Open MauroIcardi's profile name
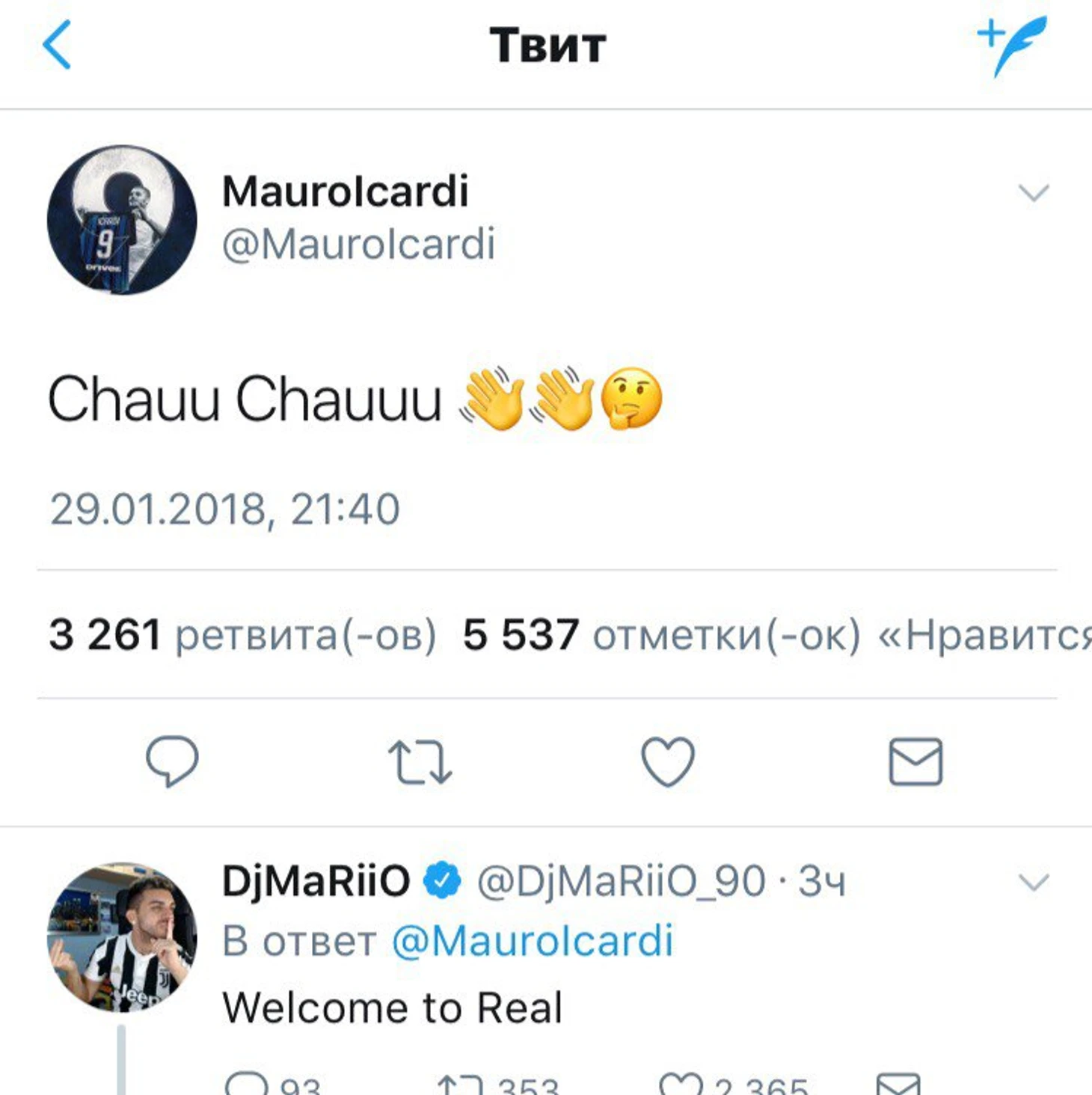Screen dimensions: 1092x1095 [346, 191]
